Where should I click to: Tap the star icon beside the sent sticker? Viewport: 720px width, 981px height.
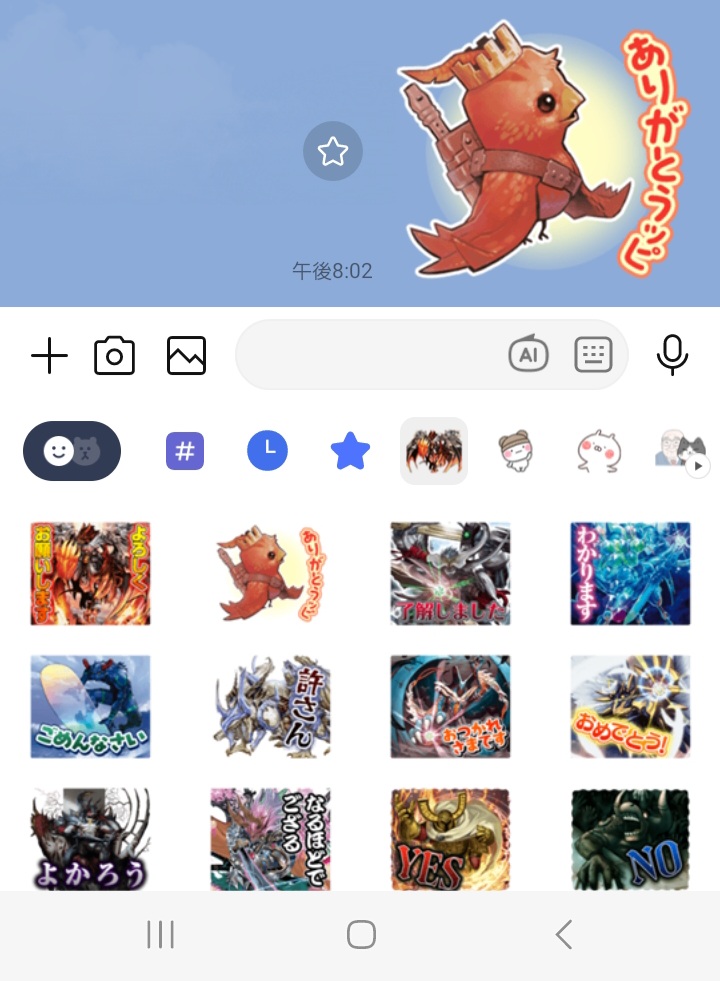click(332, 152)
